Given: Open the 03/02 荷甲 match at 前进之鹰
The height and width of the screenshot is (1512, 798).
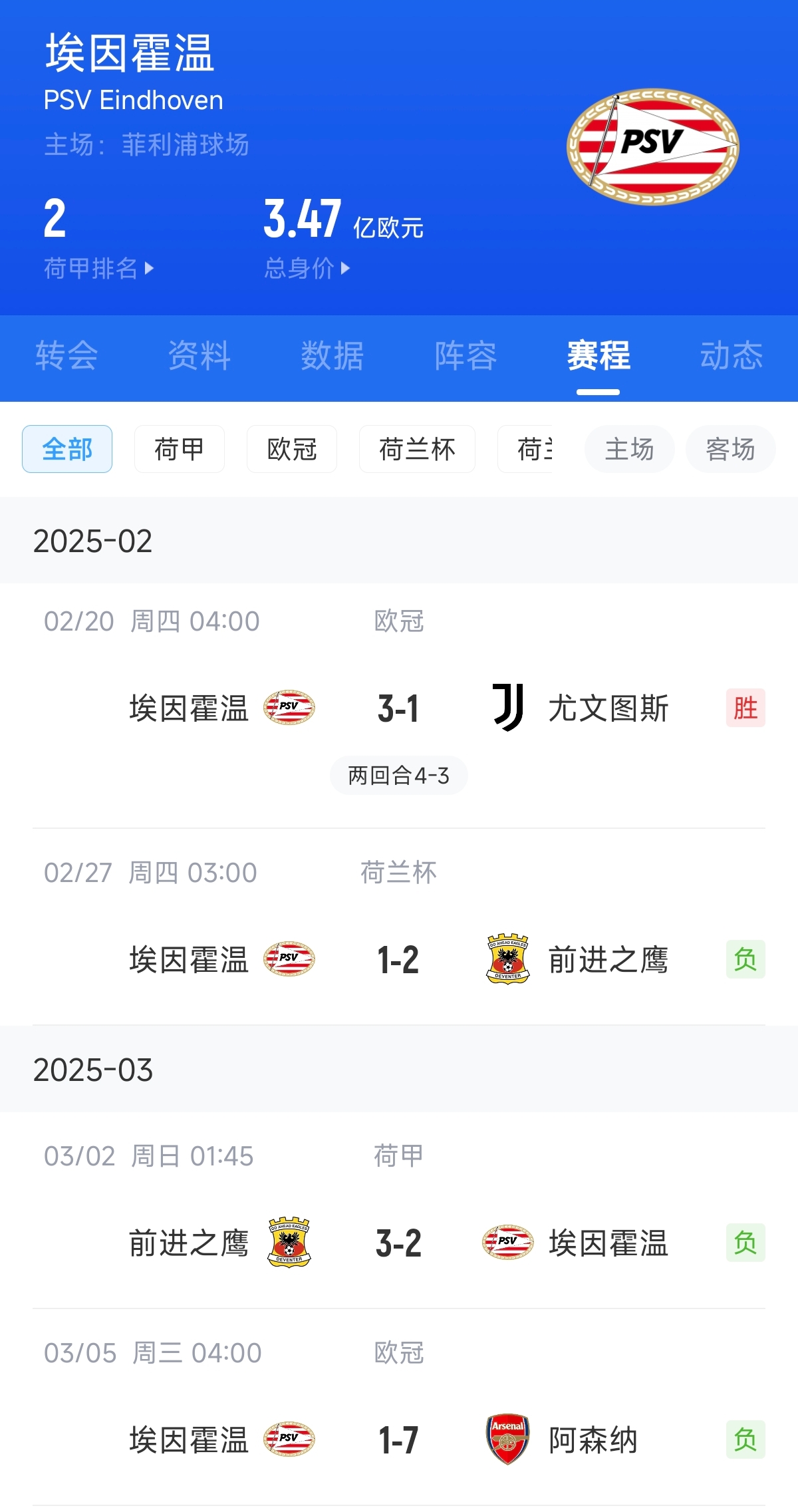Looking at the screenshot, I should pos(398,1243).
